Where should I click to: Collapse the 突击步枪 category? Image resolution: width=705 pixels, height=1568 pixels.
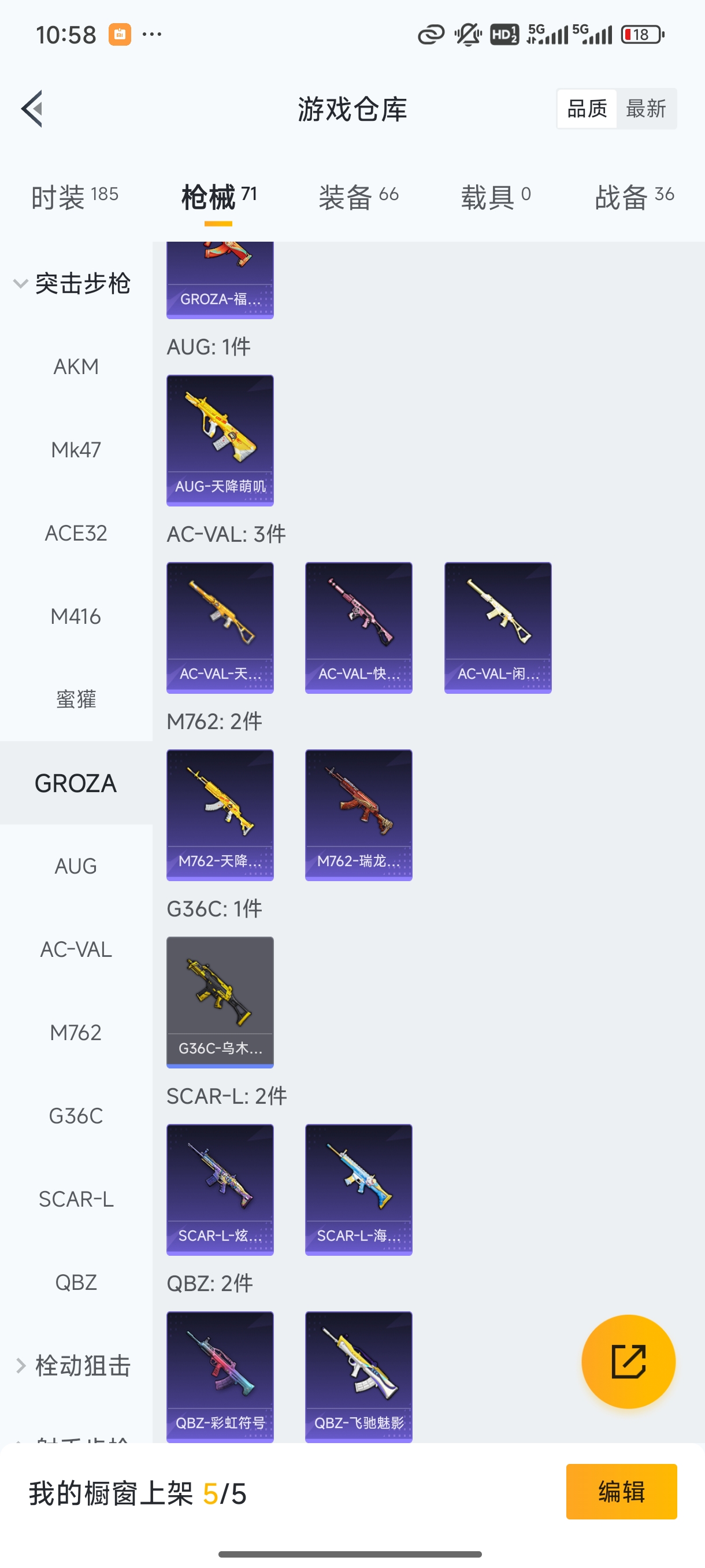point(72,284)
